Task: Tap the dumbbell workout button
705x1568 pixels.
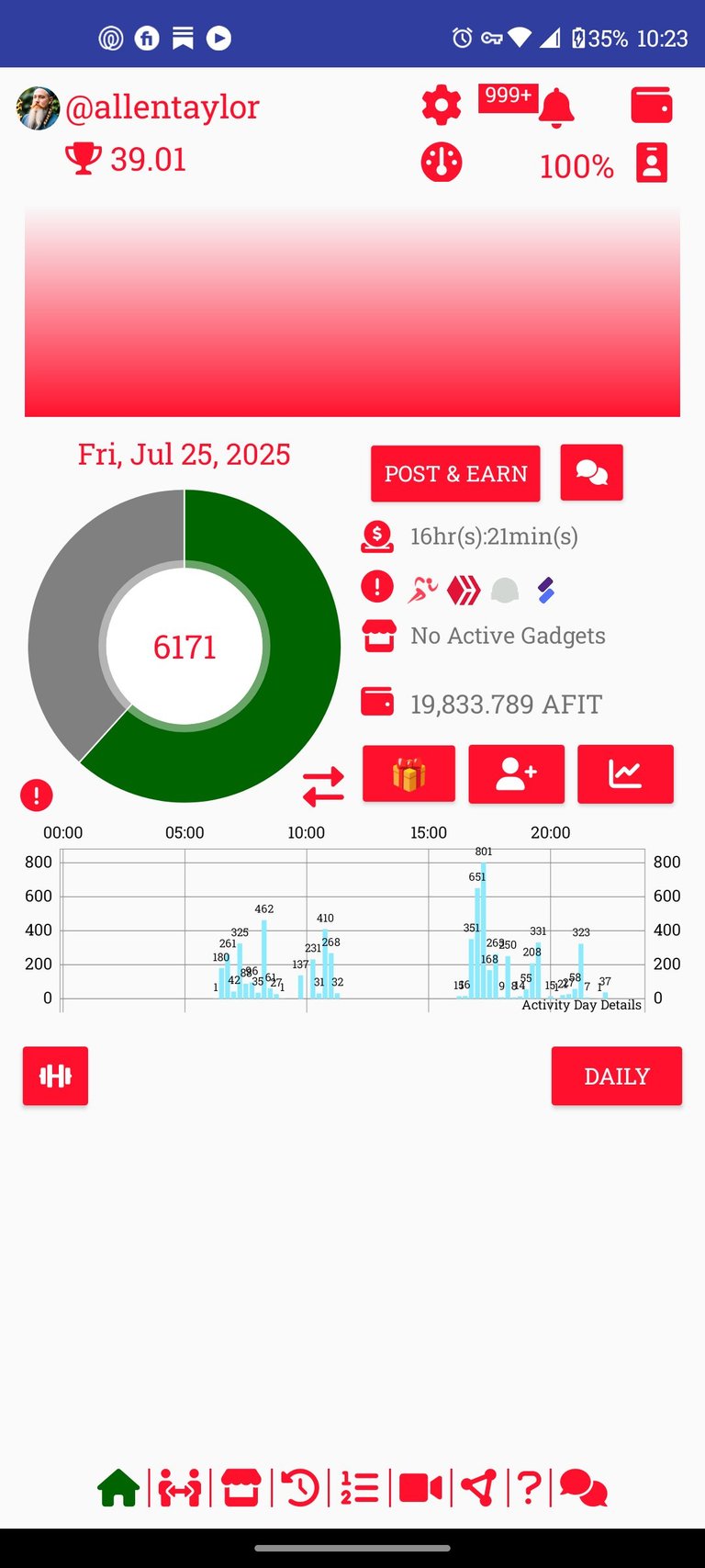Action: click(56, 1076)
